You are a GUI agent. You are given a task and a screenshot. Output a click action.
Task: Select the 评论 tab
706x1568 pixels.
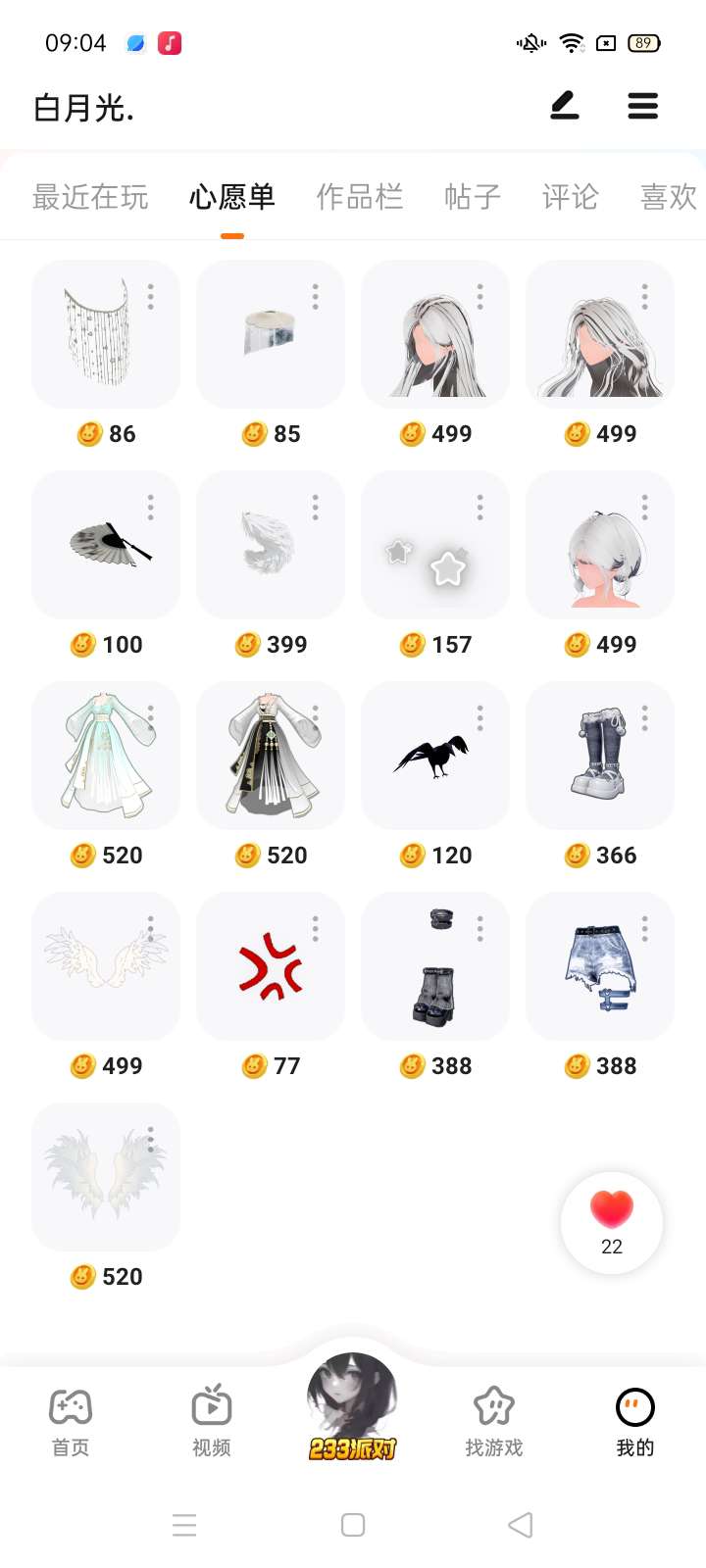[570, 197]
